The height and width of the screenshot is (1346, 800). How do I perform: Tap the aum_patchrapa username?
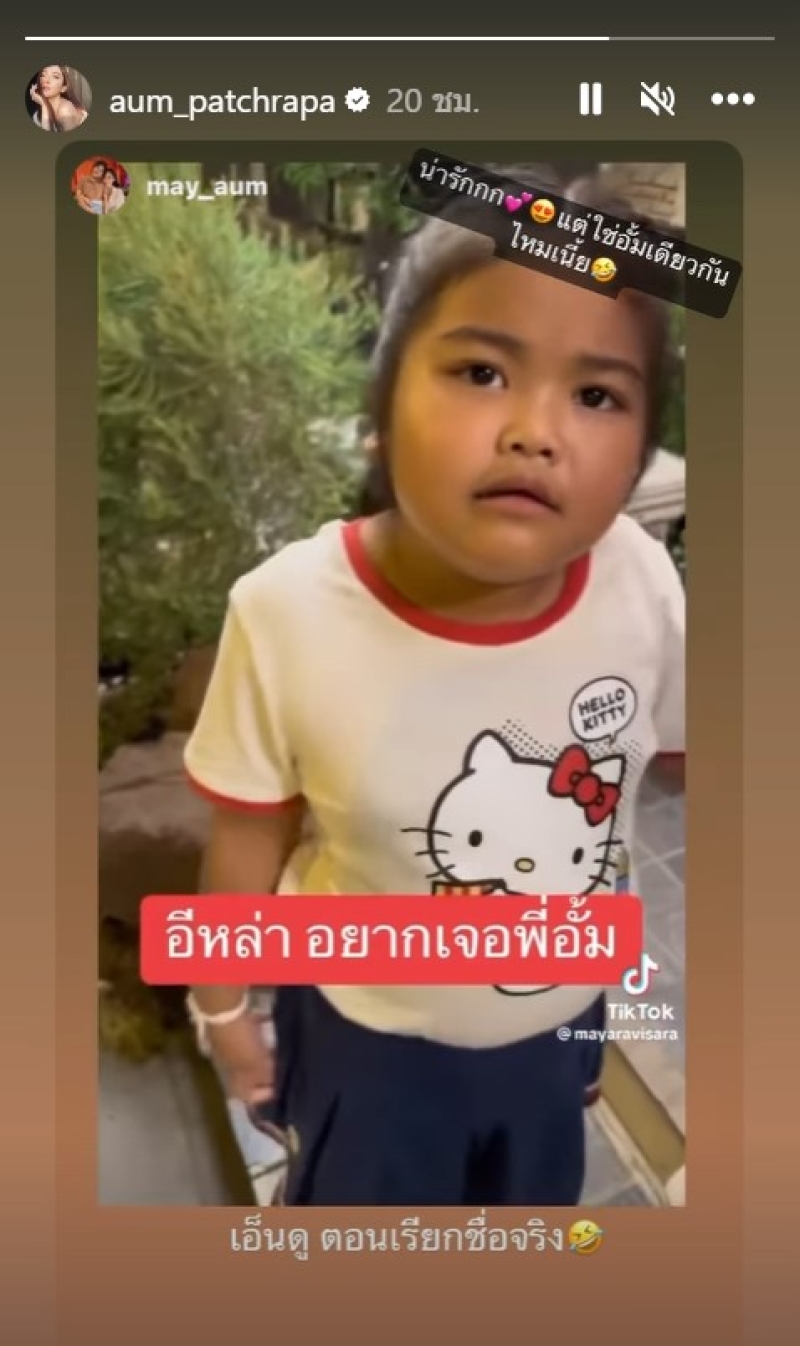pyautogui.click(x=221, y=101)
